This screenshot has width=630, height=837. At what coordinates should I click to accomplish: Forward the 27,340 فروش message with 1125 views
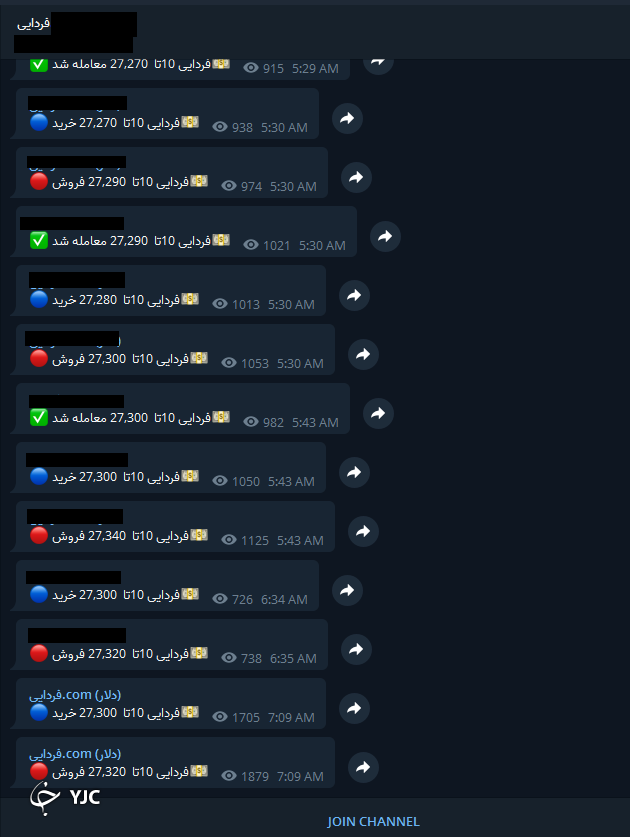coord(363,531)
